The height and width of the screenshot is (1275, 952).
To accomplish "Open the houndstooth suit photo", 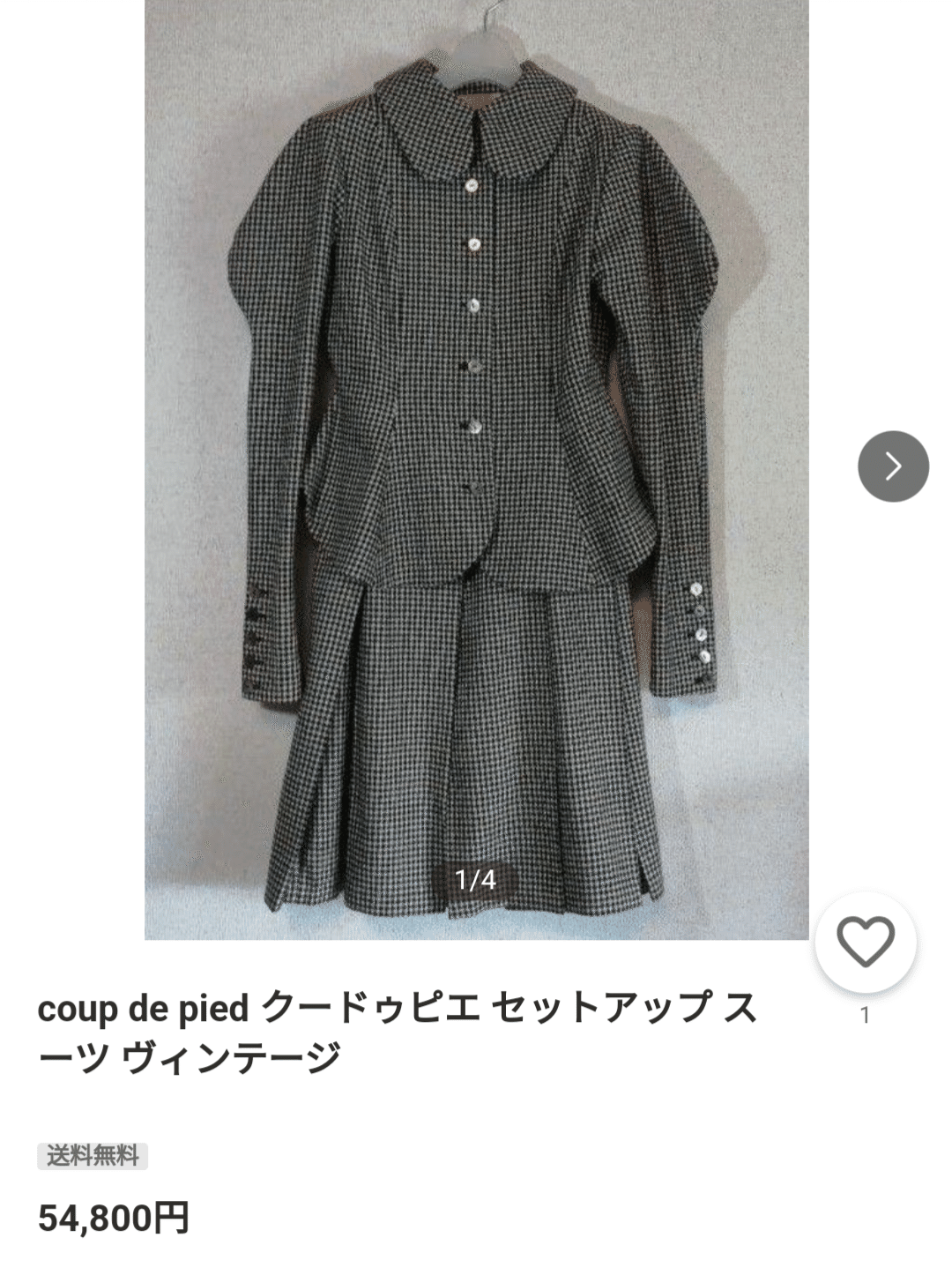I will tap(476, 467).
